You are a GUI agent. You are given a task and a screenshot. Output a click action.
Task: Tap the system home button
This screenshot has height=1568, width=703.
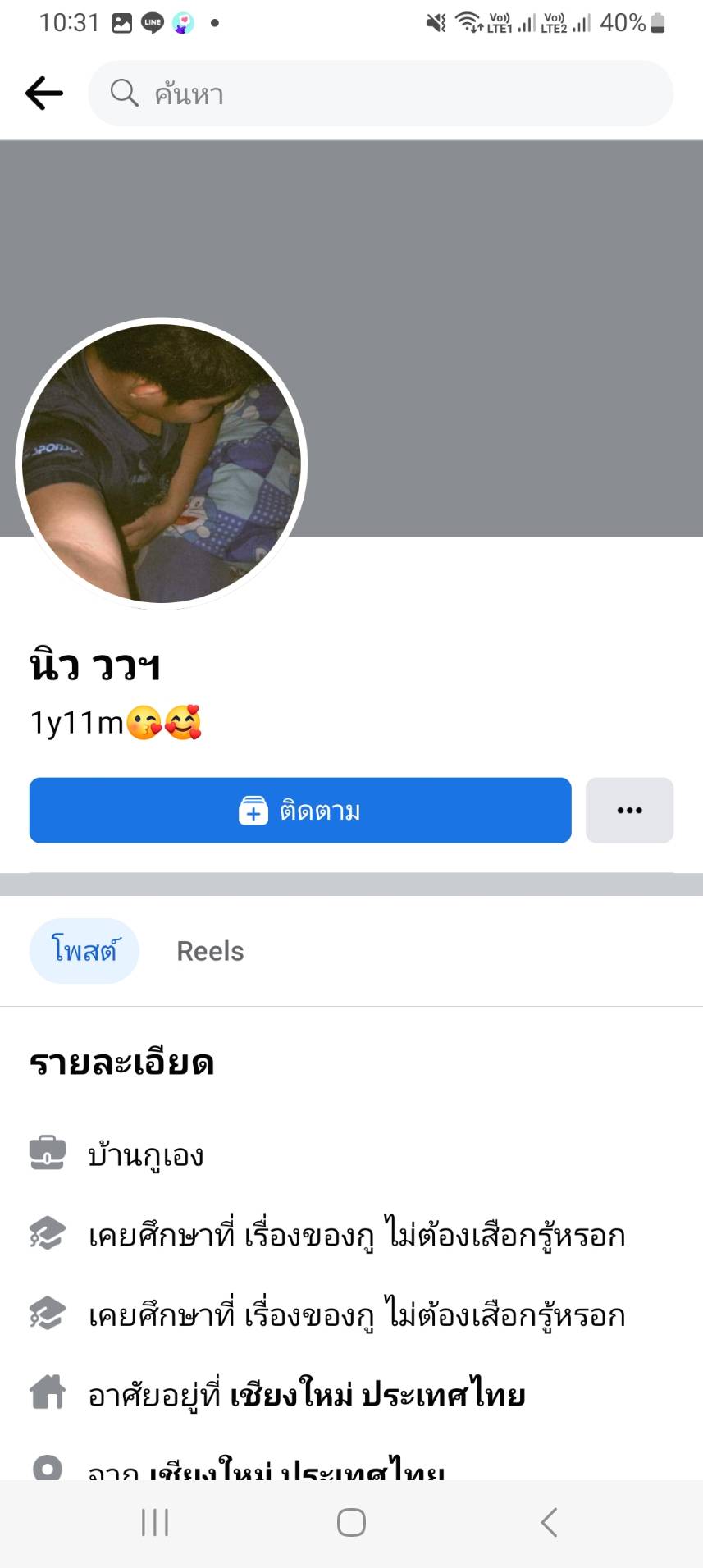point(351,1522)
